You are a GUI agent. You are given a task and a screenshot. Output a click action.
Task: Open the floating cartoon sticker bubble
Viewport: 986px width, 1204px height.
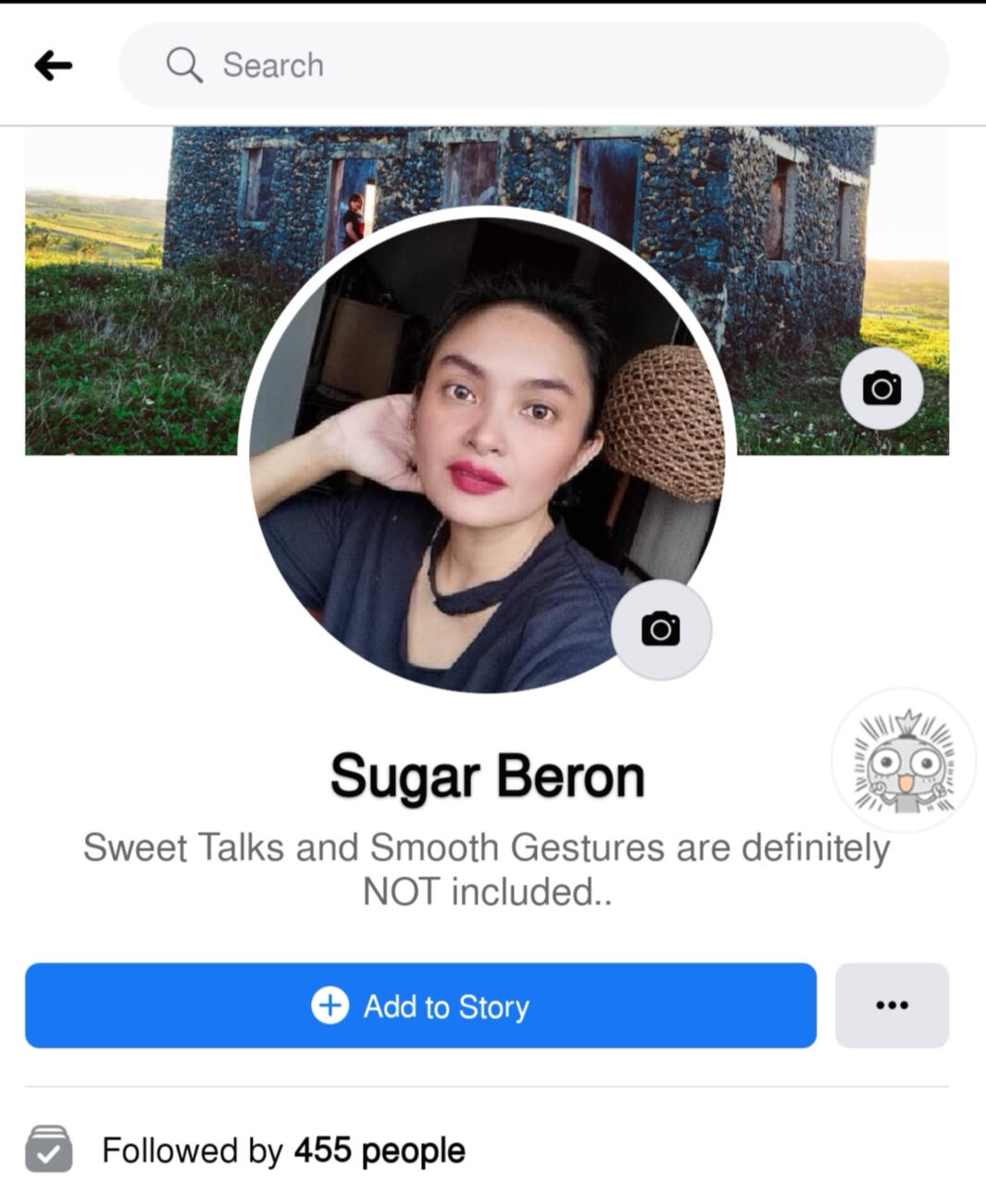(904, 761)
